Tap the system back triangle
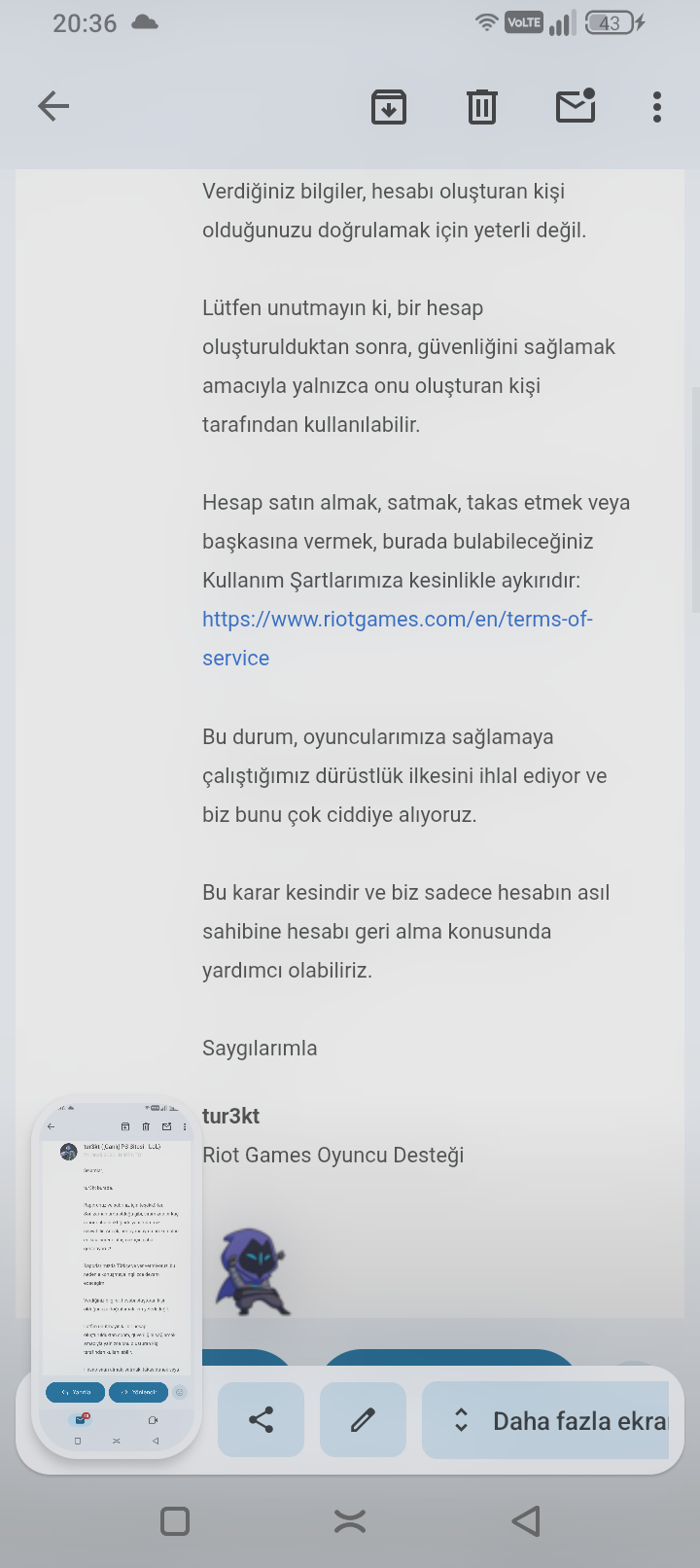700x1568 pixels. 526,1521
